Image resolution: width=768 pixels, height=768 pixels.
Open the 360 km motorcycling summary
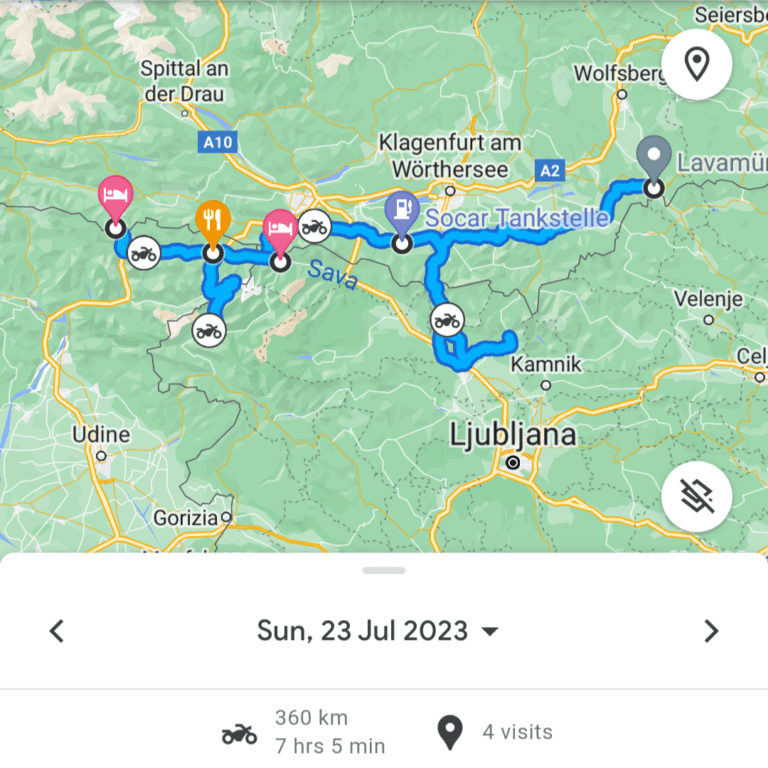pos(303,732)
